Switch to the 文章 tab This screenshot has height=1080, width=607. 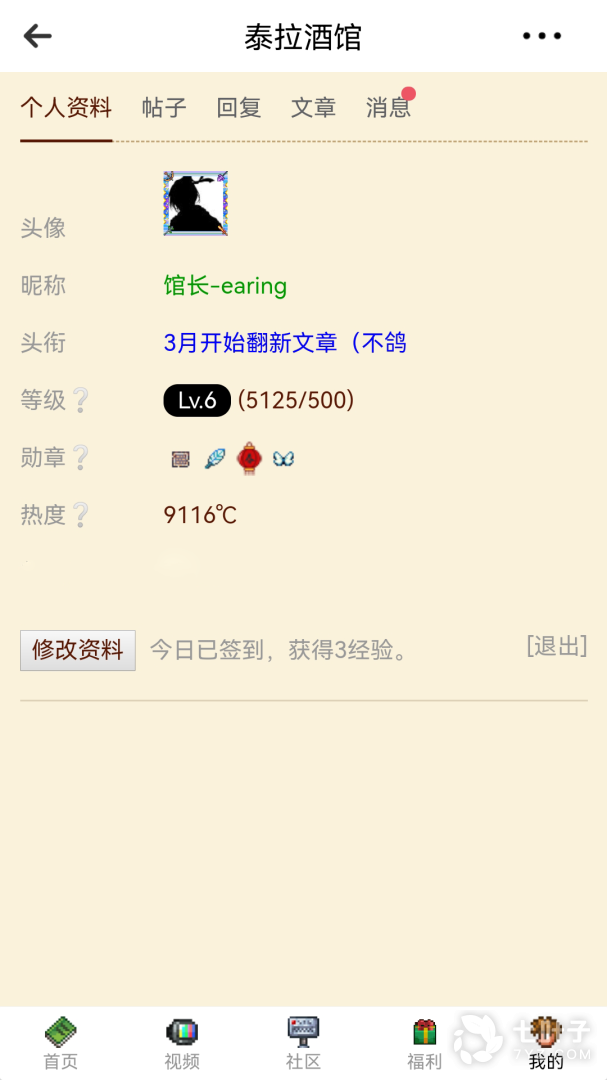coord(313,108)
